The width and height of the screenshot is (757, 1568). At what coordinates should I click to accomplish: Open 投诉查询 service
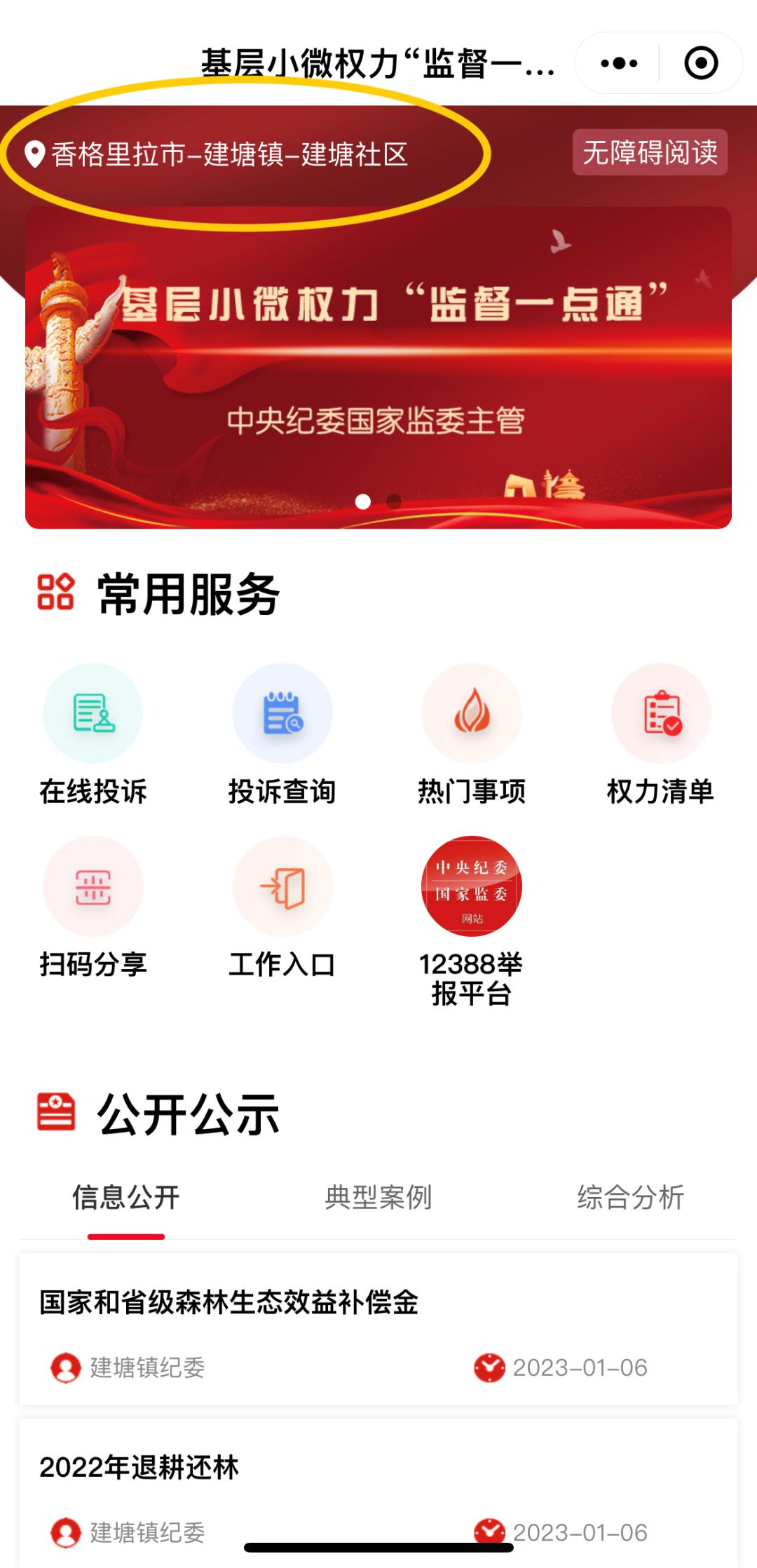282,736
